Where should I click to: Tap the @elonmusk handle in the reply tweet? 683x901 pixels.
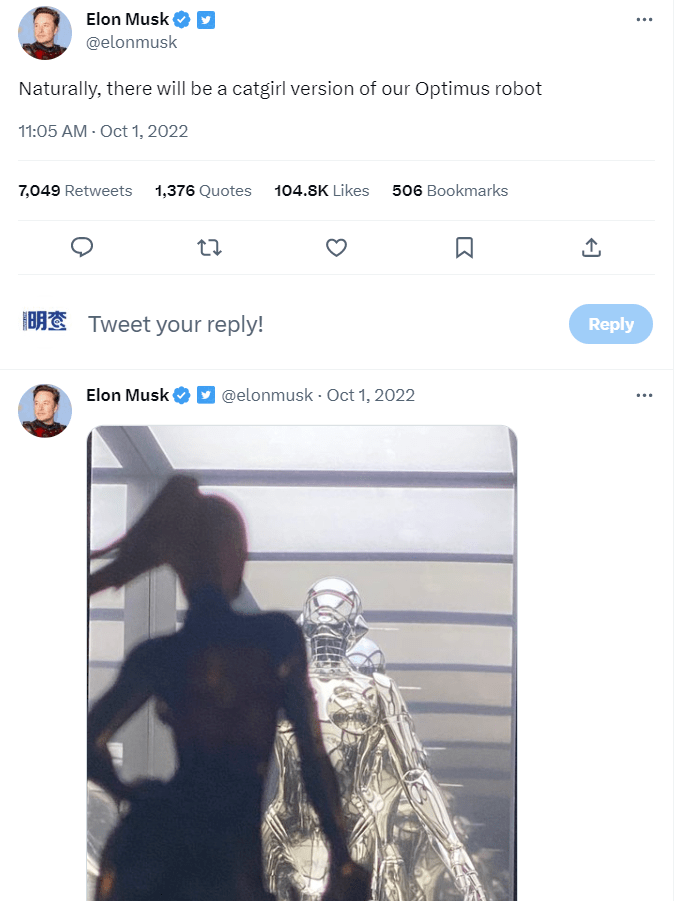coord(267,395)
